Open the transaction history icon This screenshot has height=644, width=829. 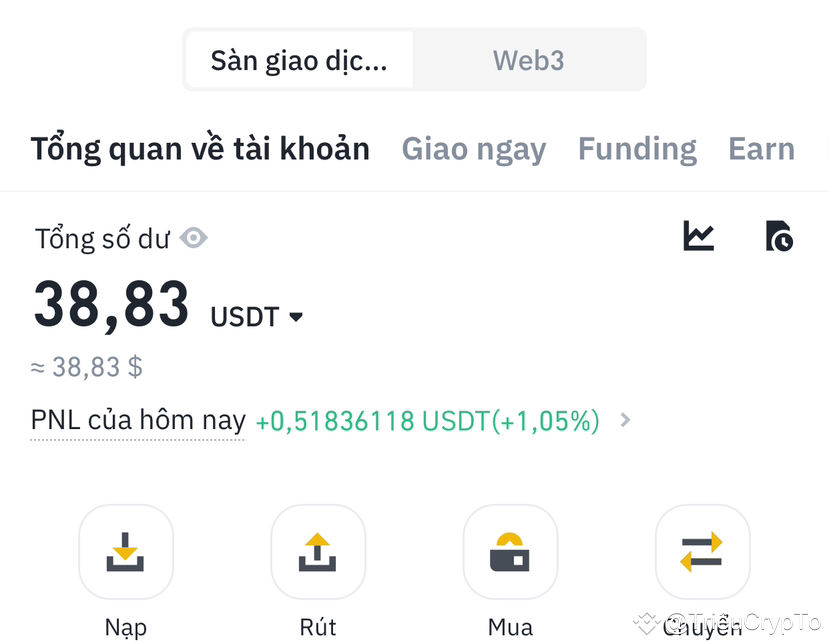tap(778, 237)
